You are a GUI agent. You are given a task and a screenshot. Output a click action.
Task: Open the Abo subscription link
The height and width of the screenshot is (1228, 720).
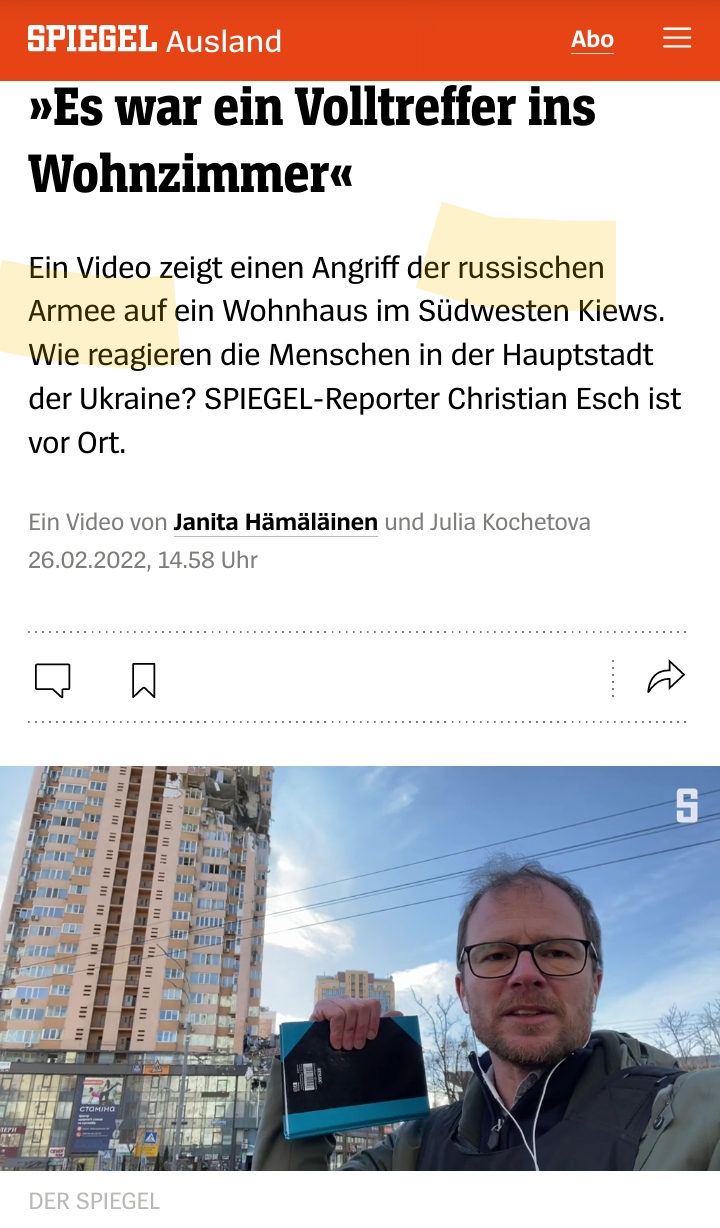tap(592, 40)
